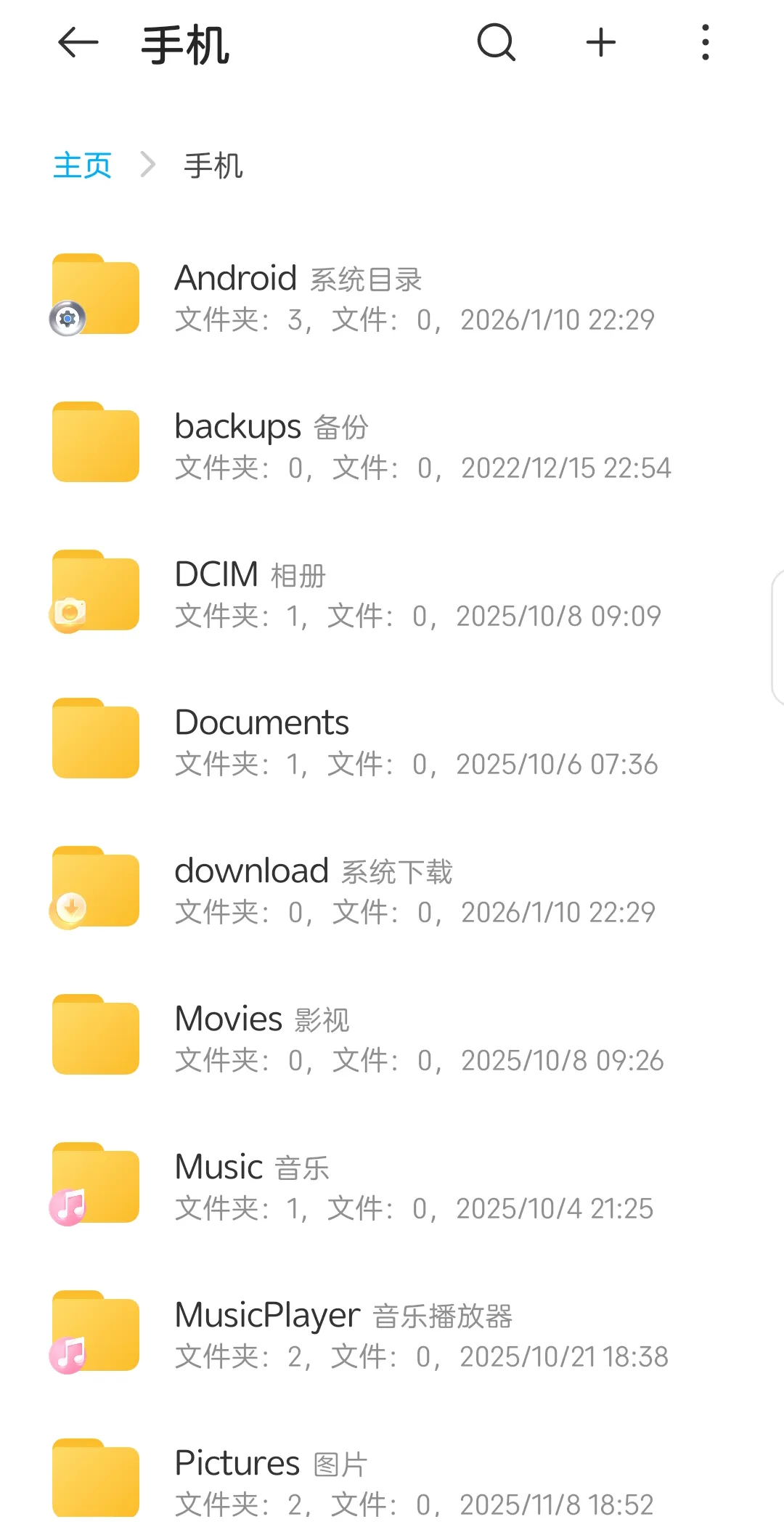Return to 主页 in the breadcrumb

[x=82, y=166]
